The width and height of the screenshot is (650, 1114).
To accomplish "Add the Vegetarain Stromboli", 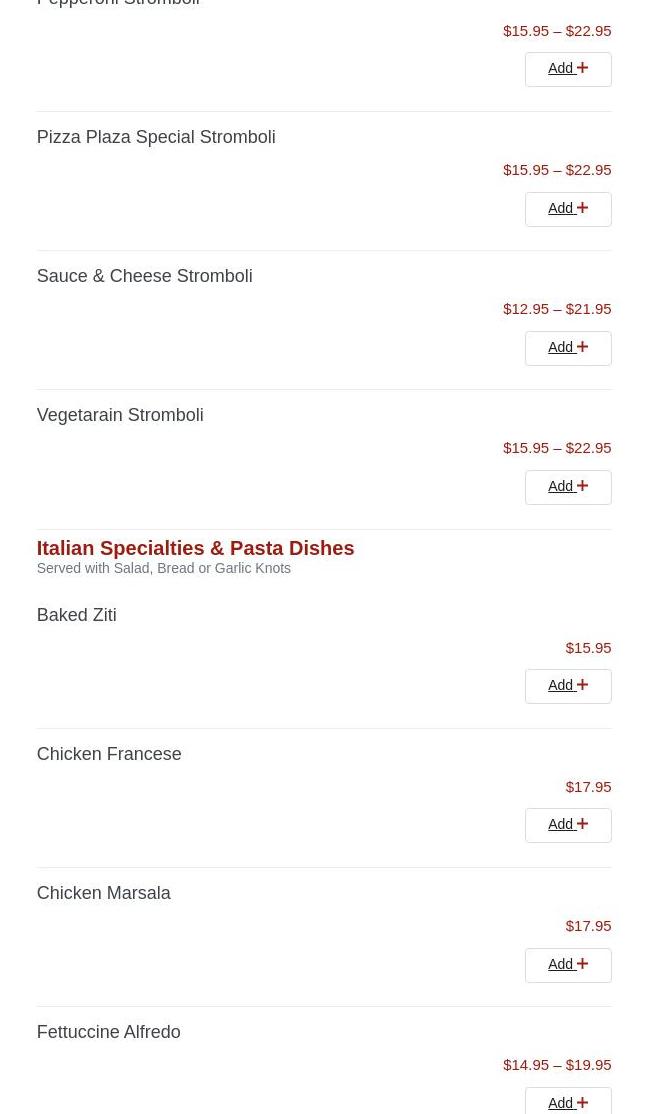I will click(567, 487).
